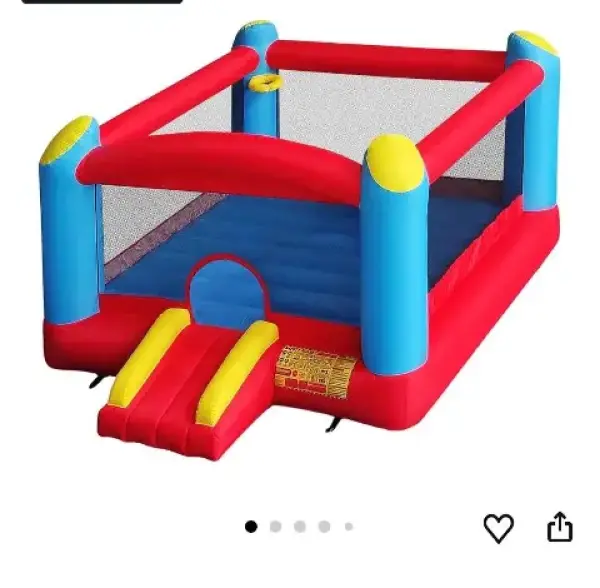Open the bounce house product image
The width and height of the screenshot is (600, 588).
pyautogui.click(x=300, y=240)
